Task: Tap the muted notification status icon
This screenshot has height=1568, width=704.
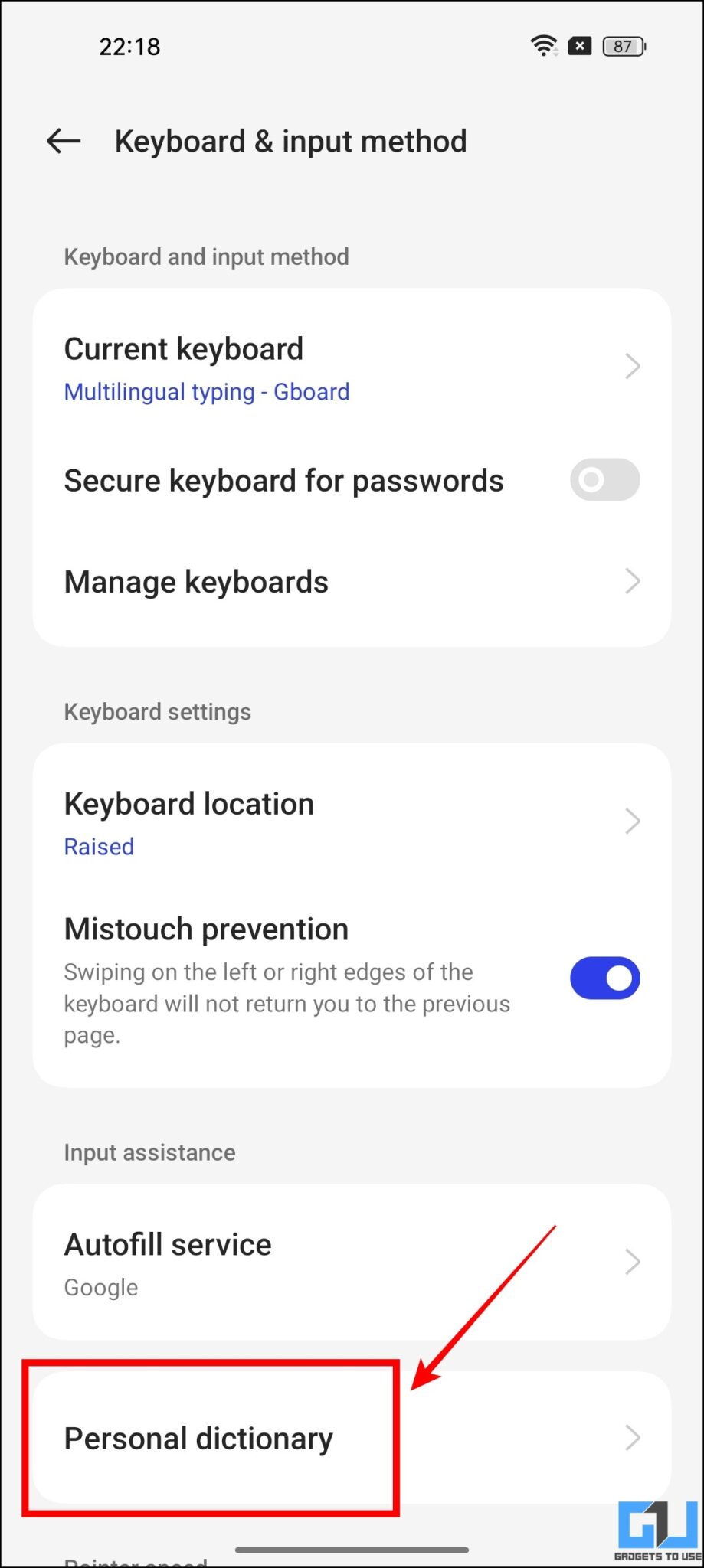Action: pyautogui.click(x=579, y=46)
